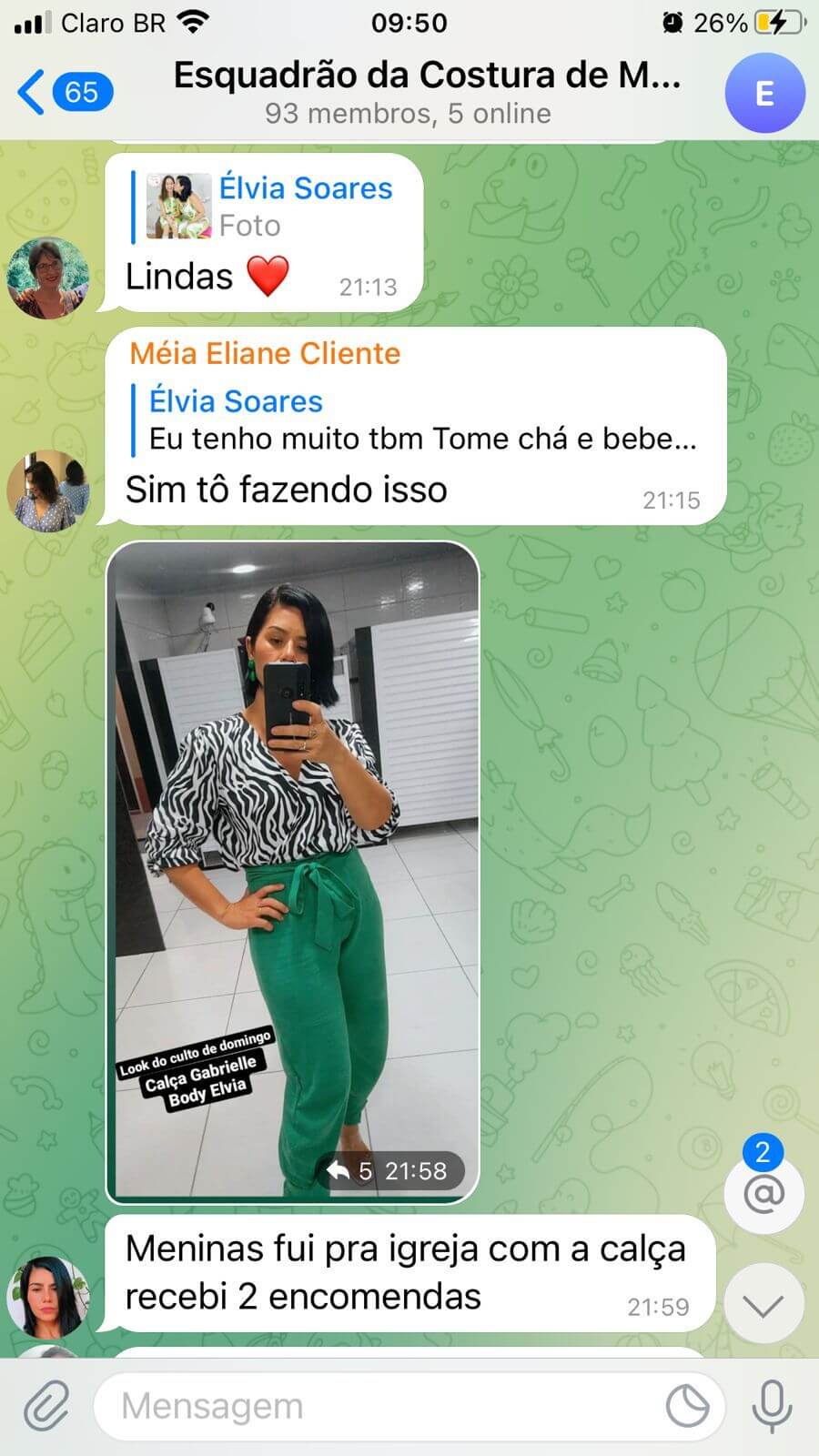819x1456 pixels.
Task: Open the attach file paperclip
Action: point(45,1406)
